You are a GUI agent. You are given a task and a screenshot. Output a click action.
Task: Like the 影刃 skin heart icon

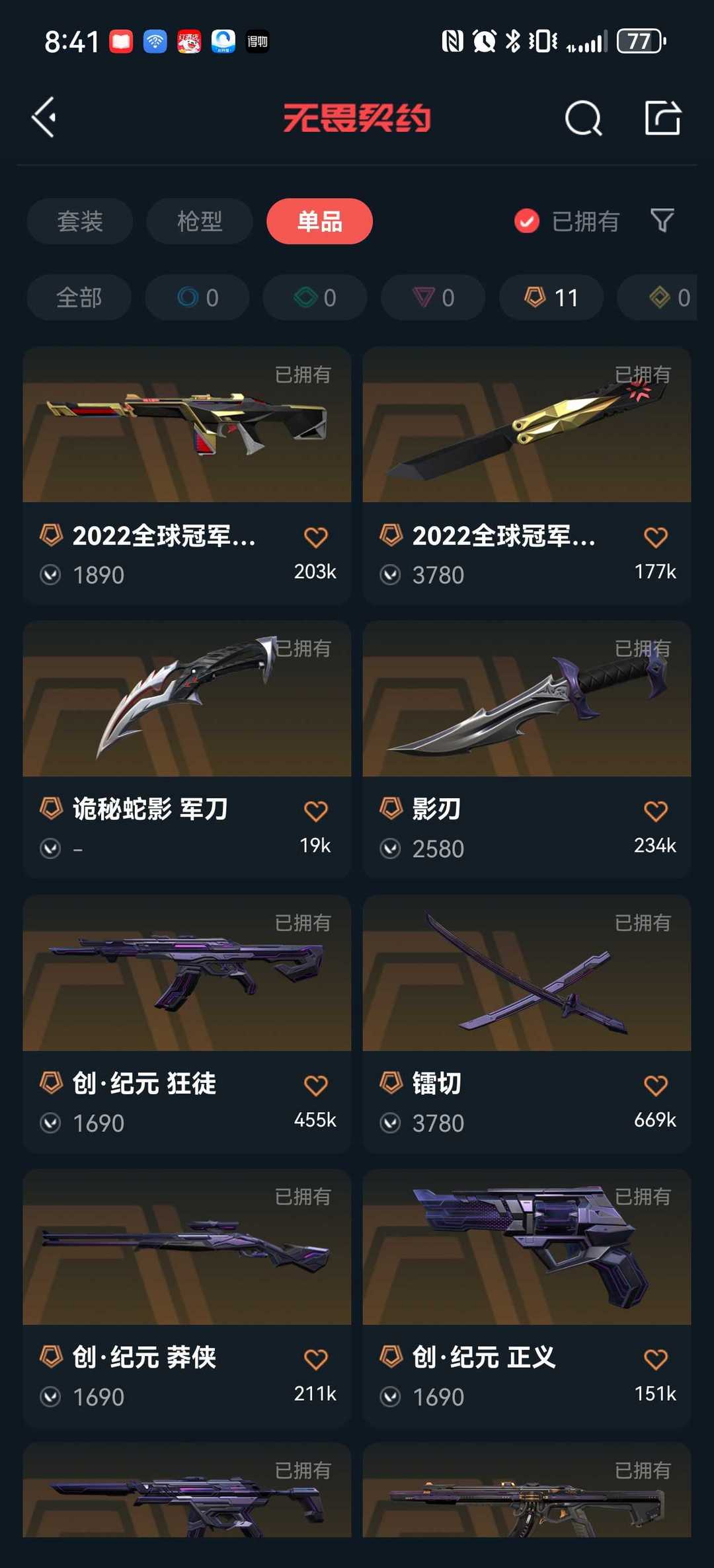[x=656, y=811]
